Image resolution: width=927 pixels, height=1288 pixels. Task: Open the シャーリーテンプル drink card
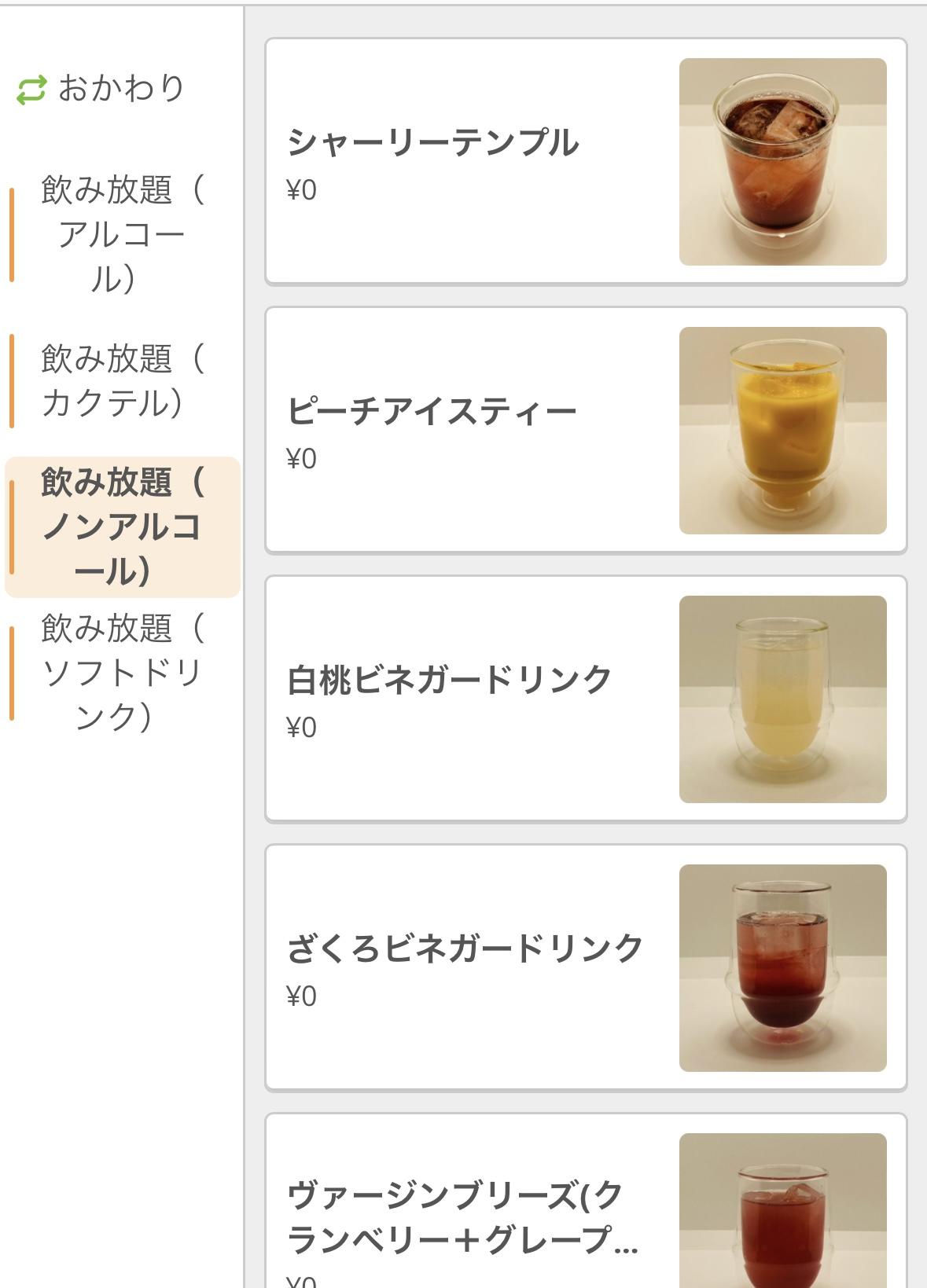pyautogui.click(x=586, y=161)
